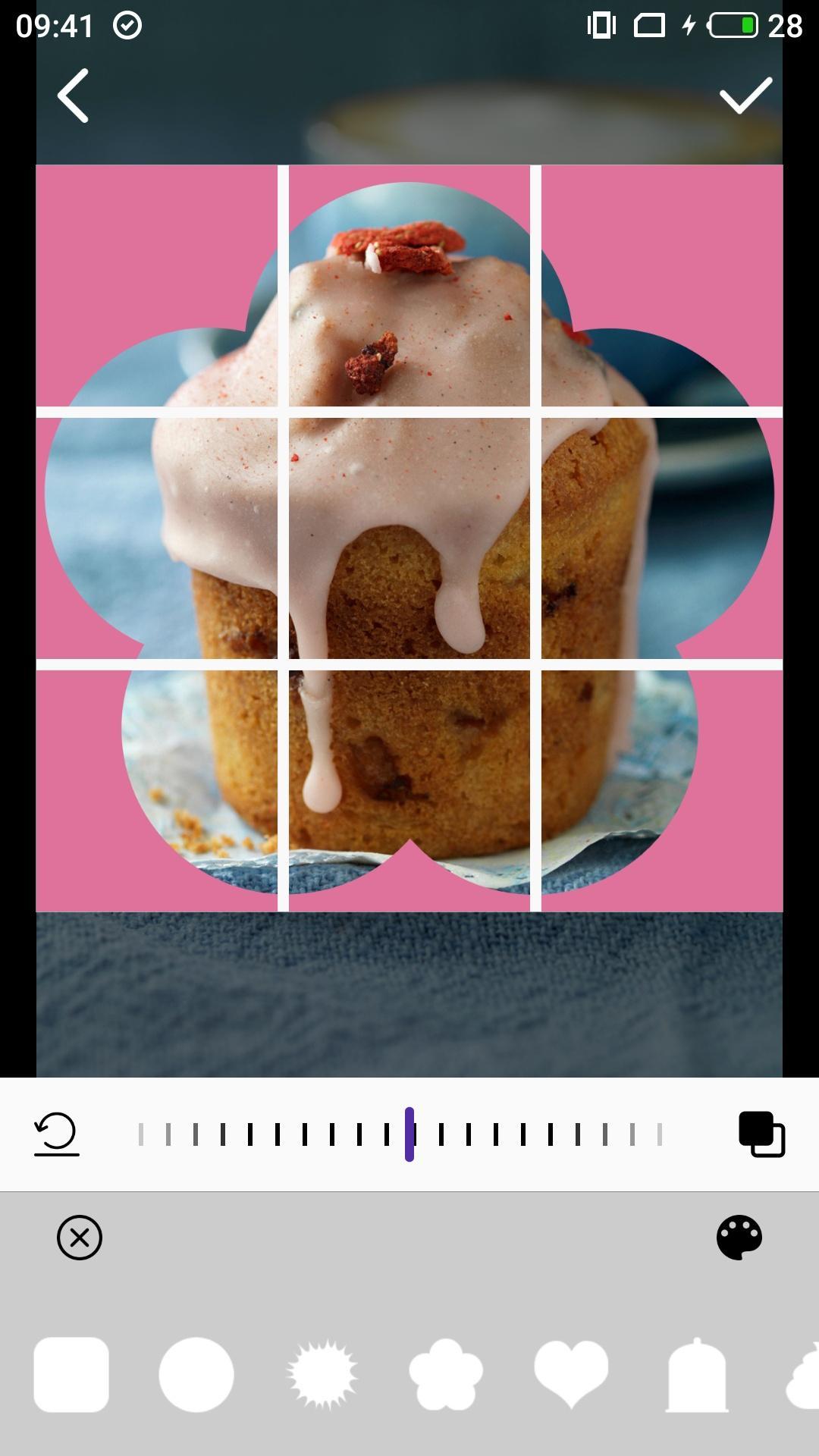Choose the dome-shaped mask
Screen dimensions: 819x1456
point(697,1374)
